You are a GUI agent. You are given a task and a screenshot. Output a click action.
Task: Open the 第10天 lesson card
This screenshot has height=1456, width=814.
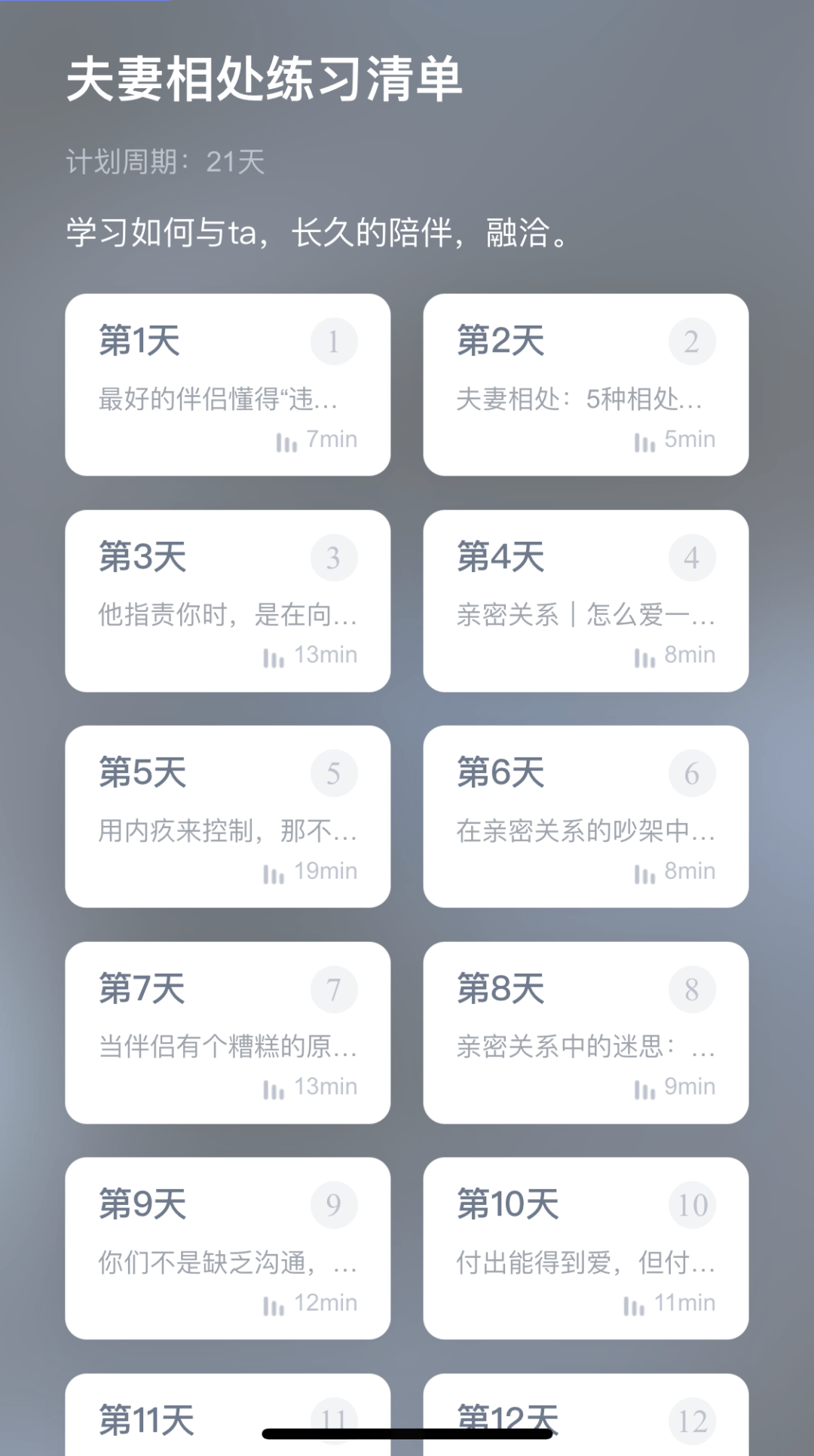(x=586, y=1248)
